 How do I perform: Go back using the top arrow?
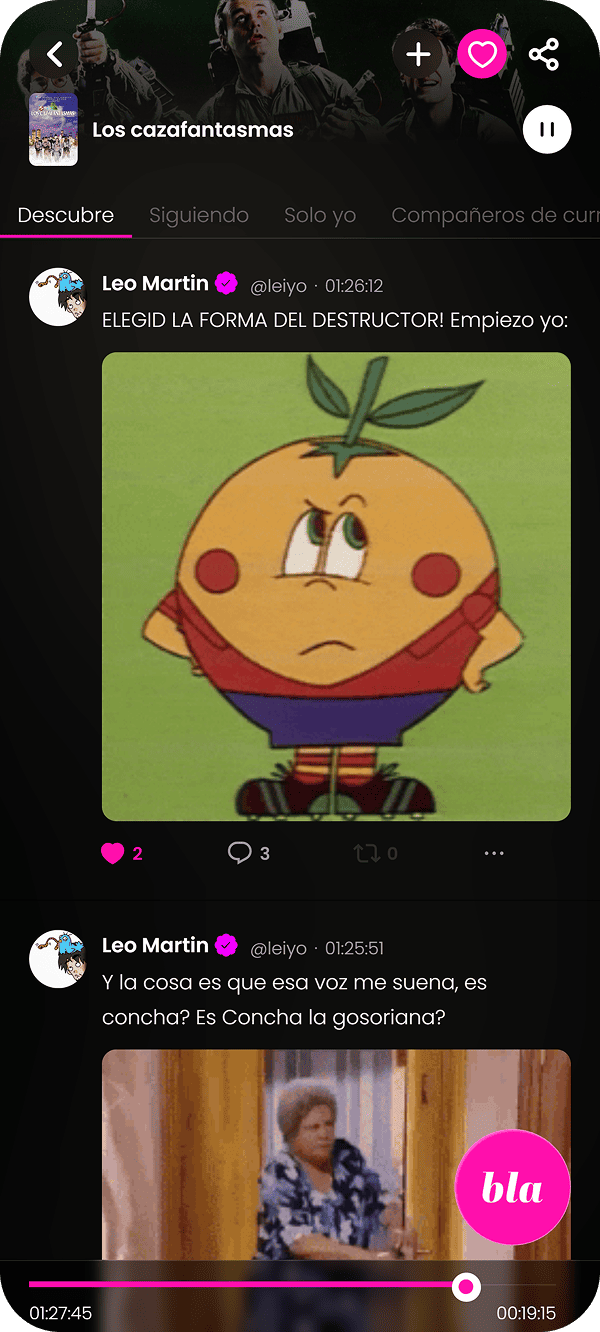point(55,54)
